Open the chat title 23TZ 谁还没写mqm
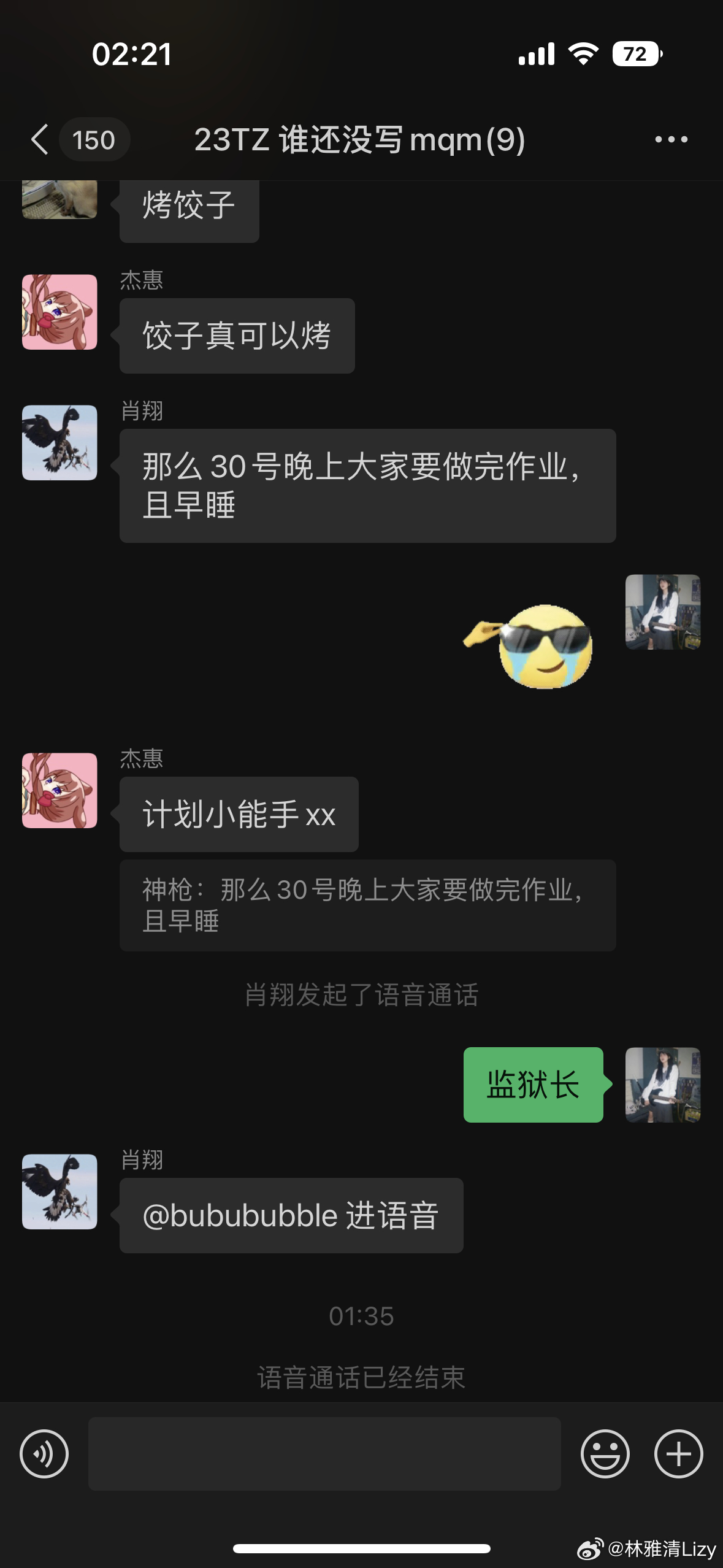This screenshot has width=723, height=1568. pyautogui.click(x=361, y=140)
